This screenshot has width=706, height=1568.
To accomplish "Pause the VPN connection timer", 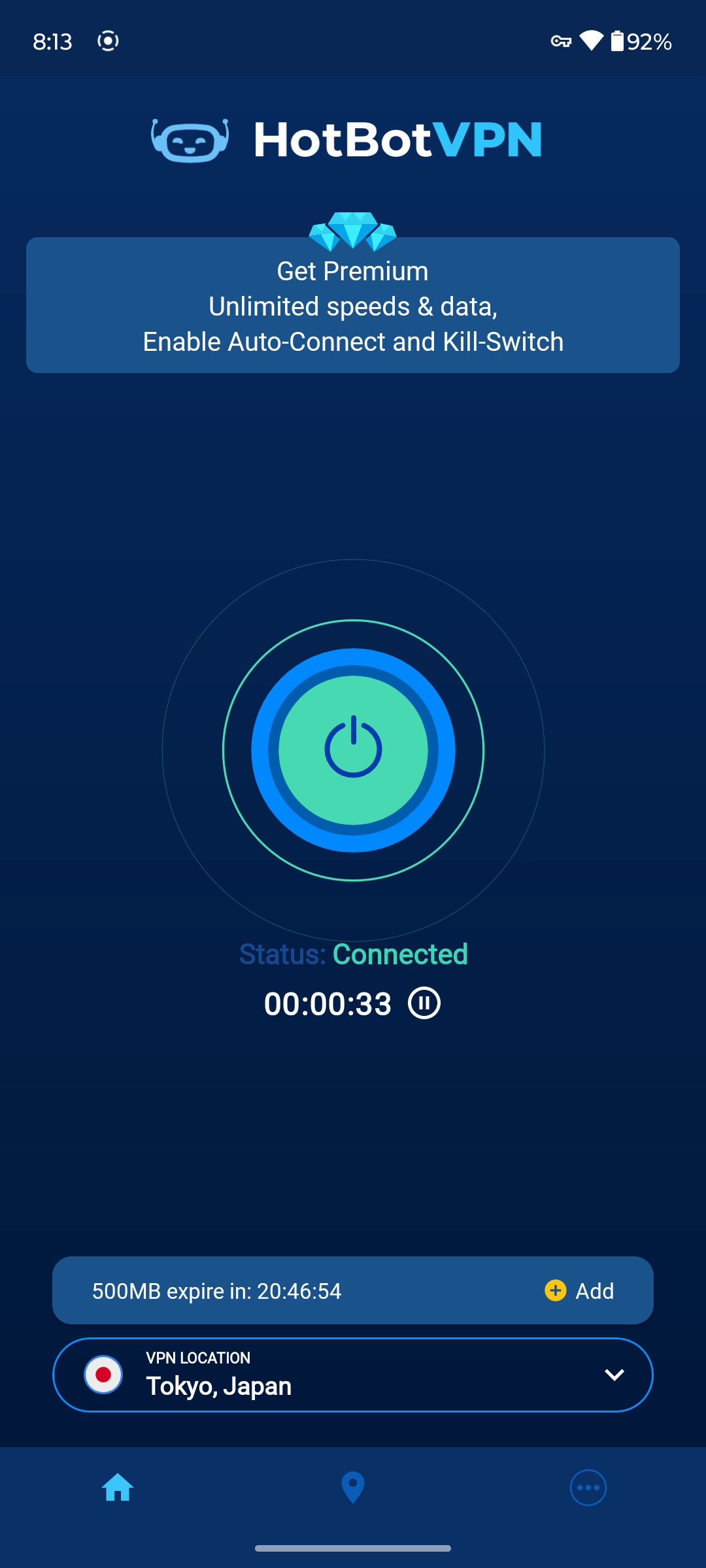I will coord(424,1003).
